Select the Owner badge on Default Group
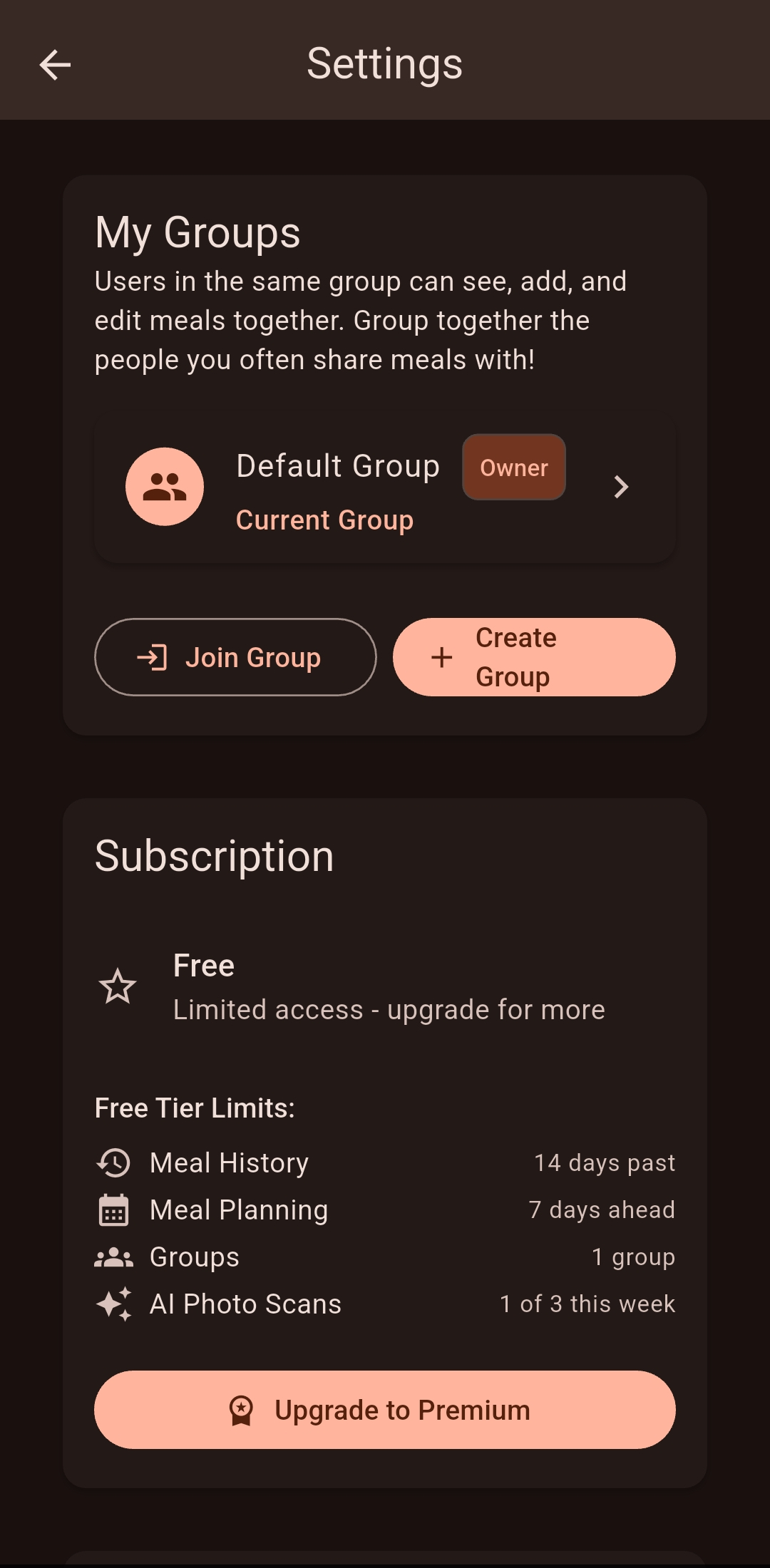 coord(513,468)
